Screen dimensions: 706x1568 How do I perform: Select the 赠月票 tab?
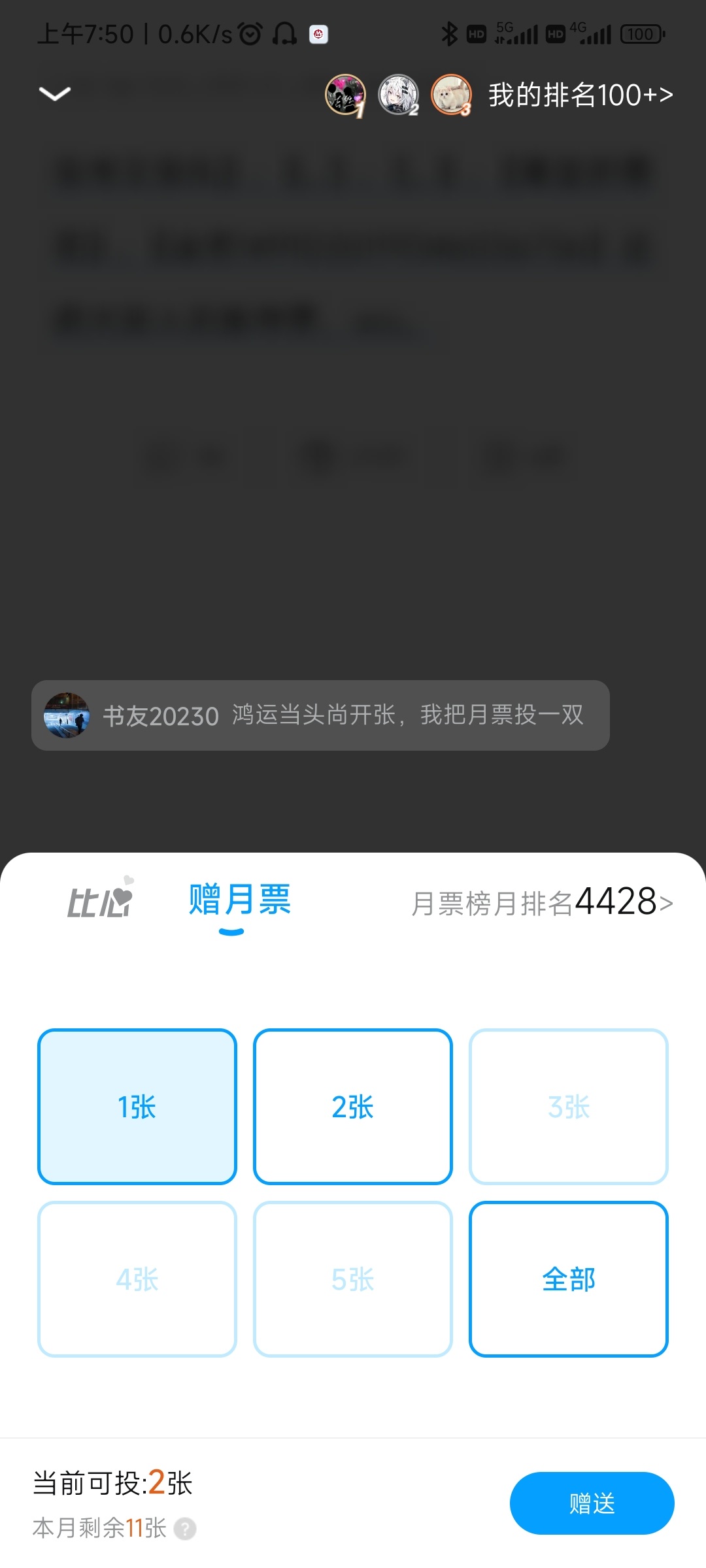(240, 900)
